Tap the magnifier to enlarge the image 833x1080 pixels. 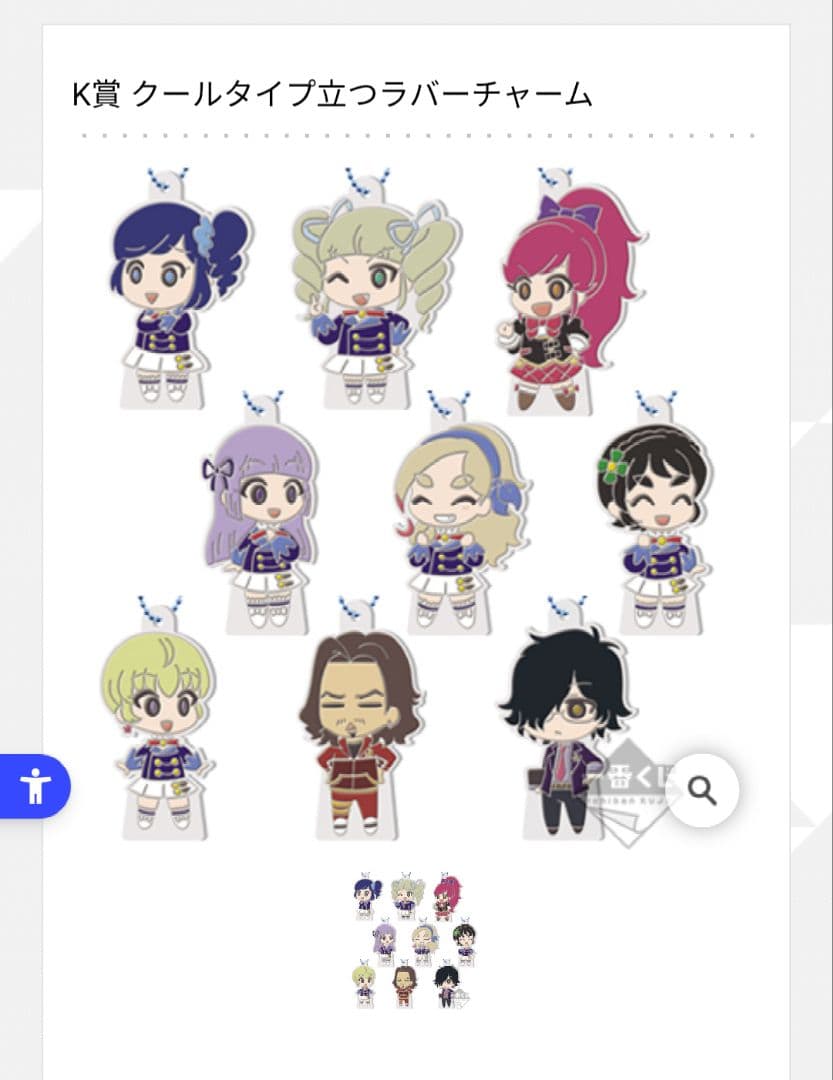coord(702,790)
